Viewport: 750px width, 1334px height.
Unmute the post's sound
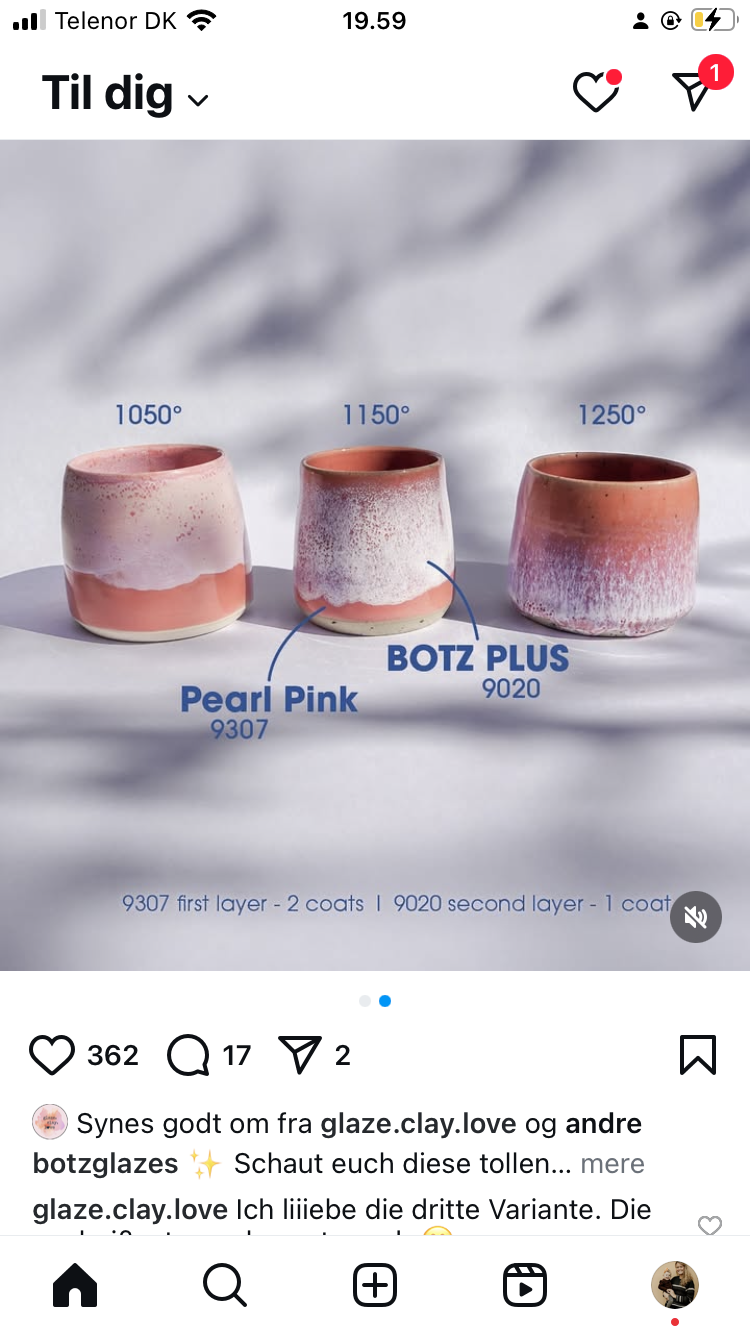696,916
